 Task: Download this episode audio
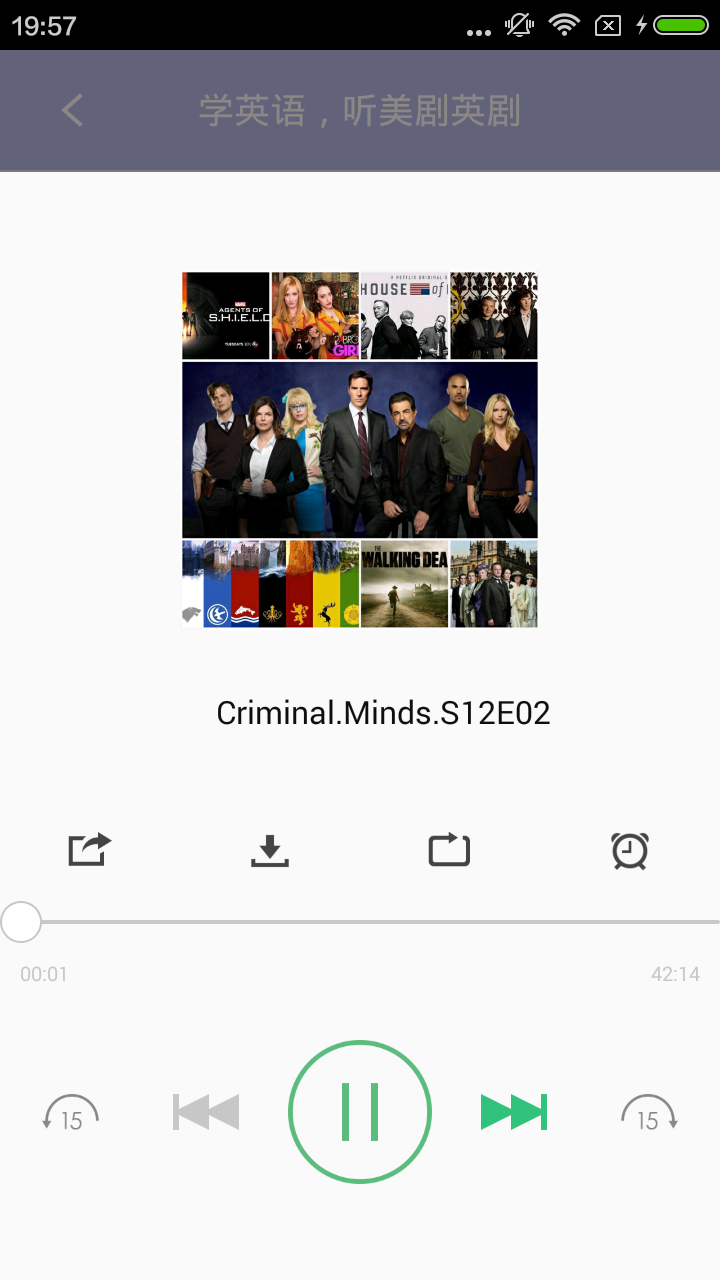[270, 851]
